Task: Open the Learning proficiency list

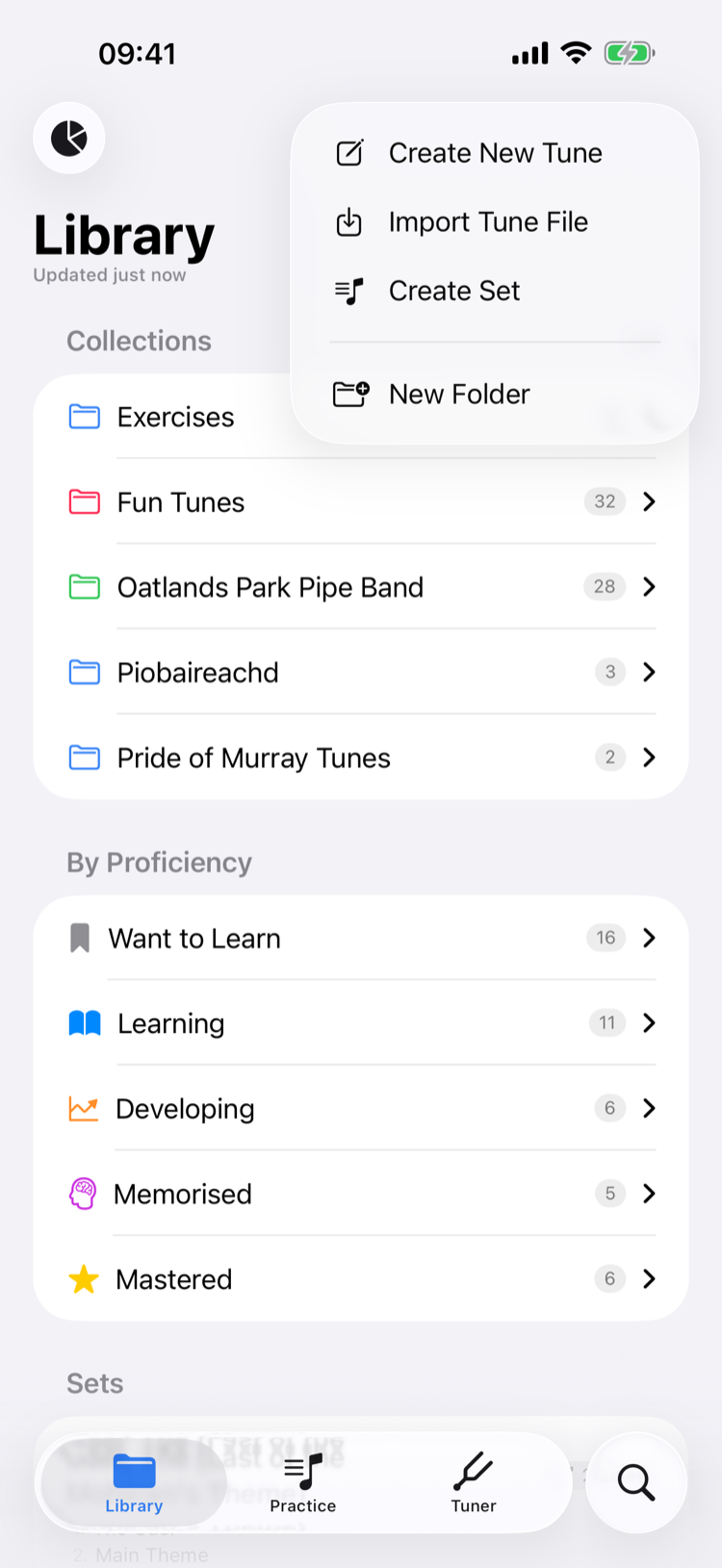Action: coord(649,1023)
